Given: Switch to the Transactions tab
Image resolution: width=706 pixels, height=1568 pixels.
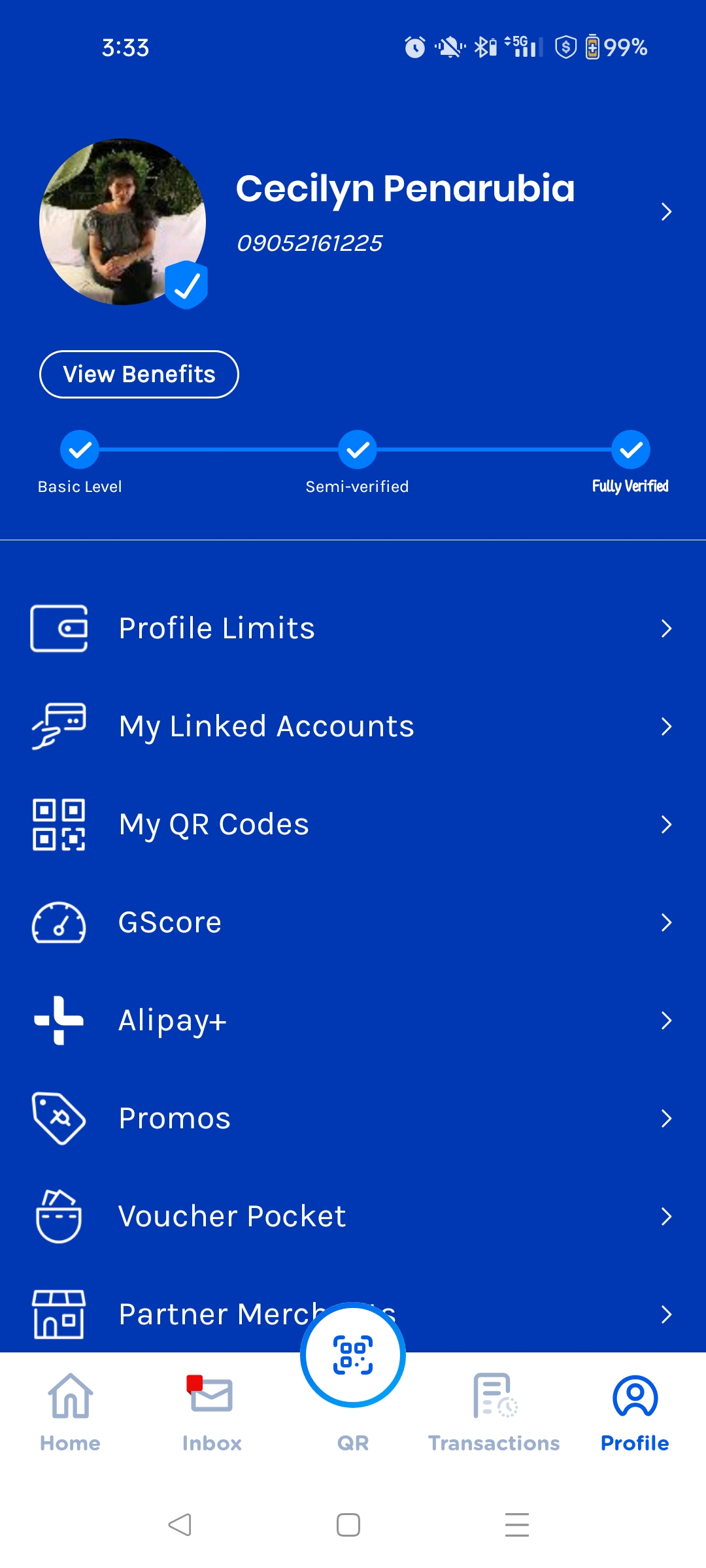Looking at the screenshot, I should pos(494,1411).
